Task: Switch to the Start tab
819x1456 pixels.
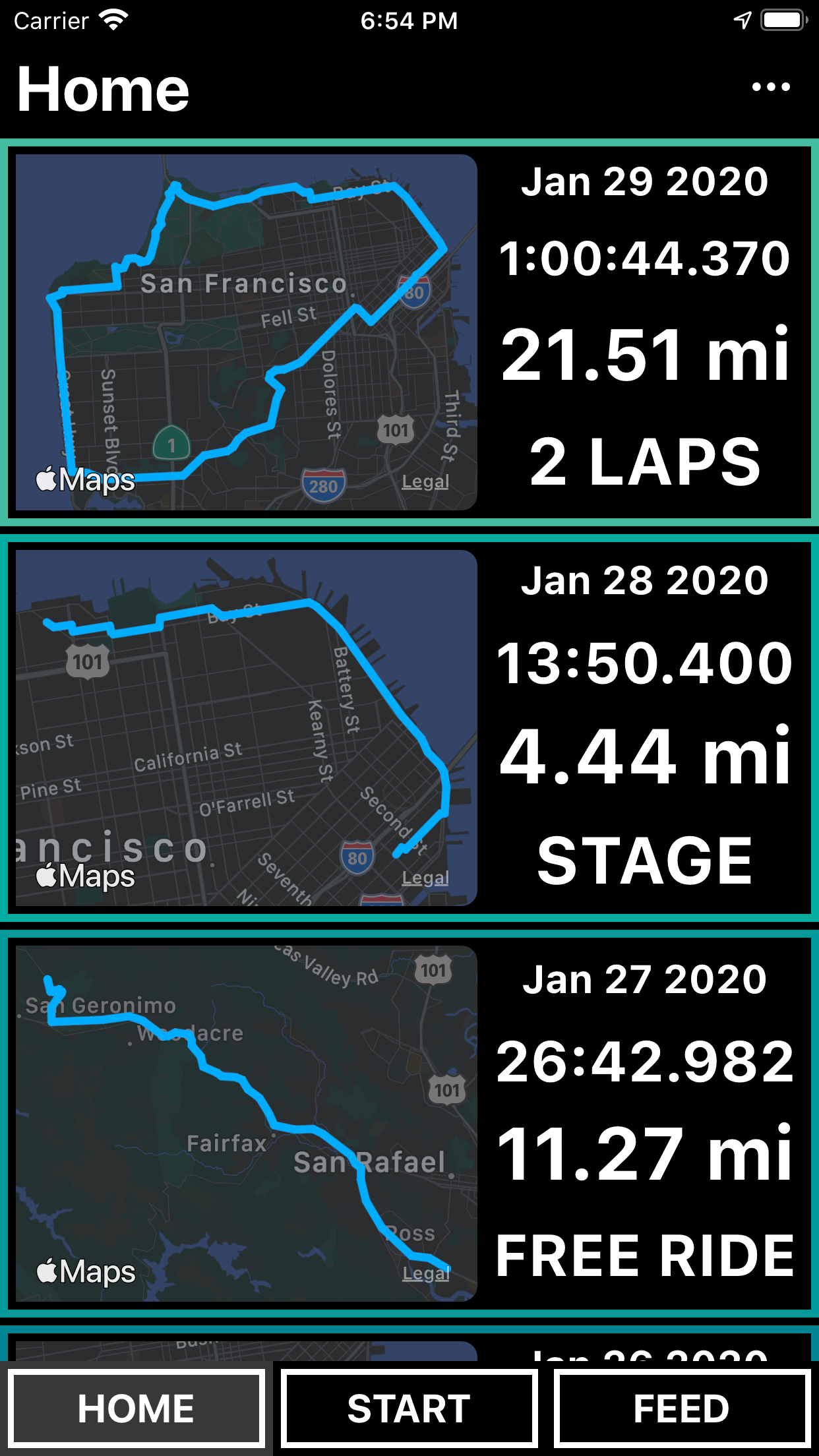Action: [409, 1409]
